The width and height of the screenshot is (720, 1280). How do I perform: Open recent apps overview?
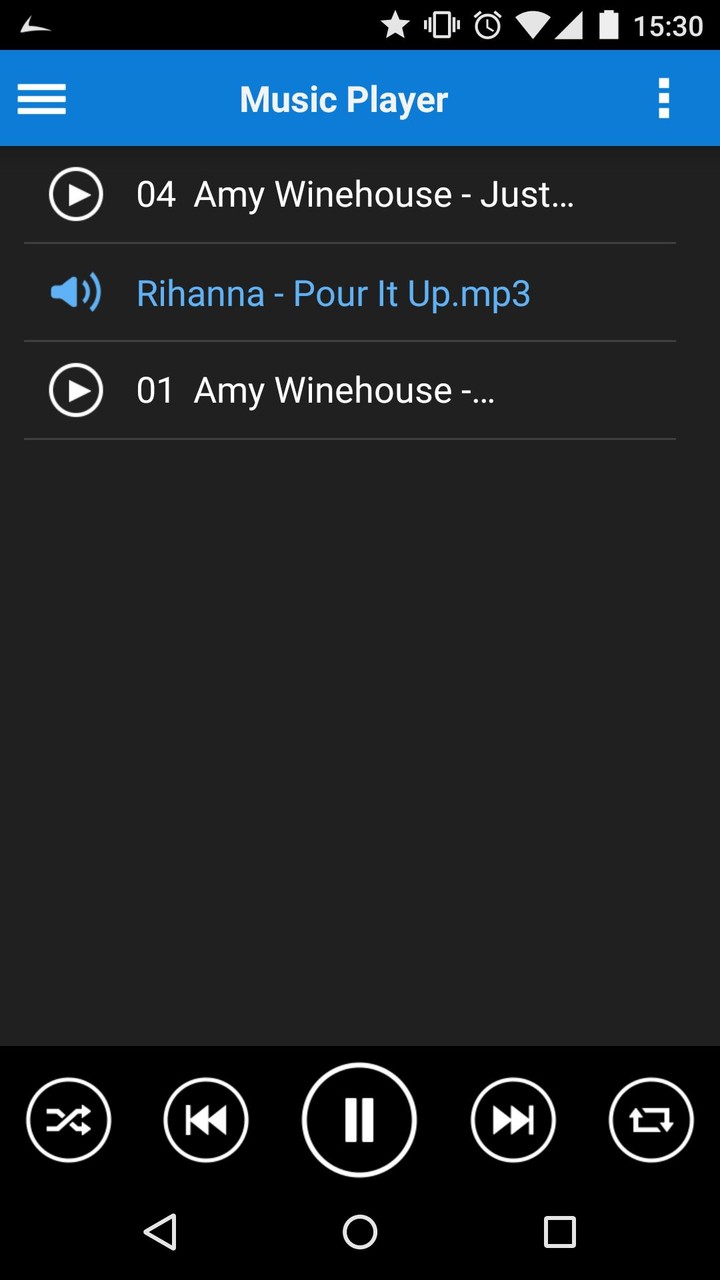560,1232
